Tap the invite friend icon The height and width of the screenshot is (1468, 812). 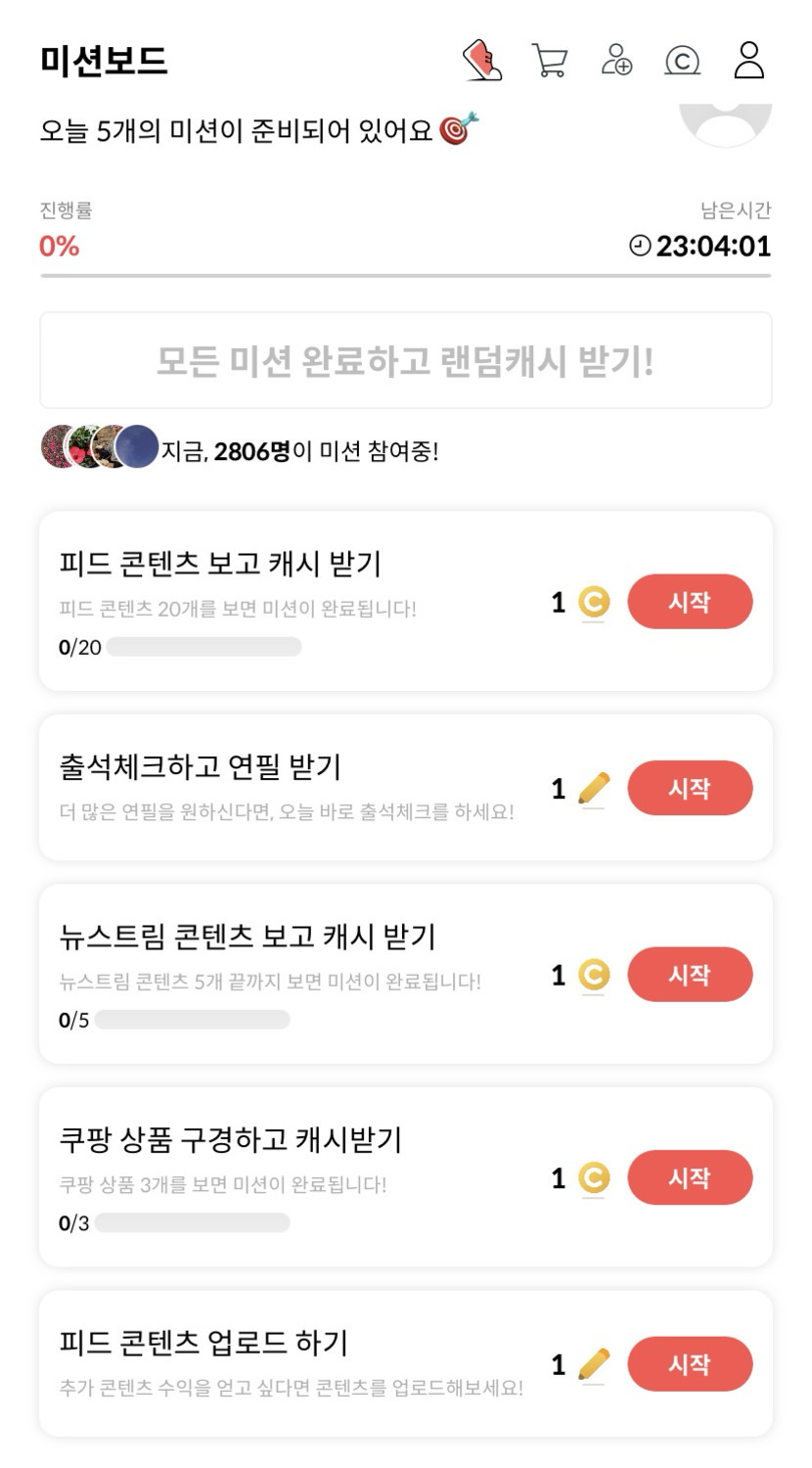pyautogui.click(x=616, y=61)
